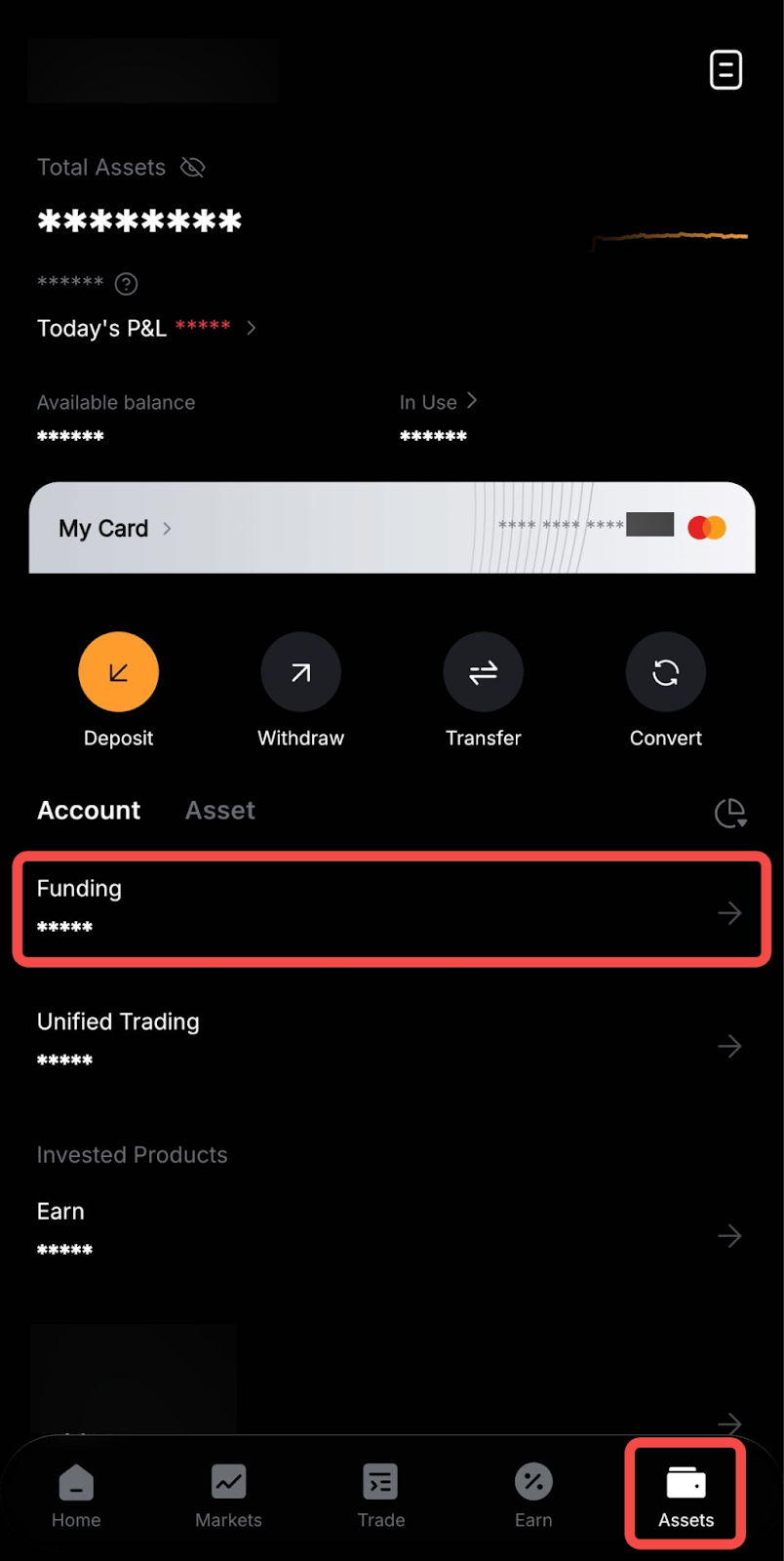Transfer funds between accounts
Image resolution: width=784 pixels, height=1561 pixels.
483,672
